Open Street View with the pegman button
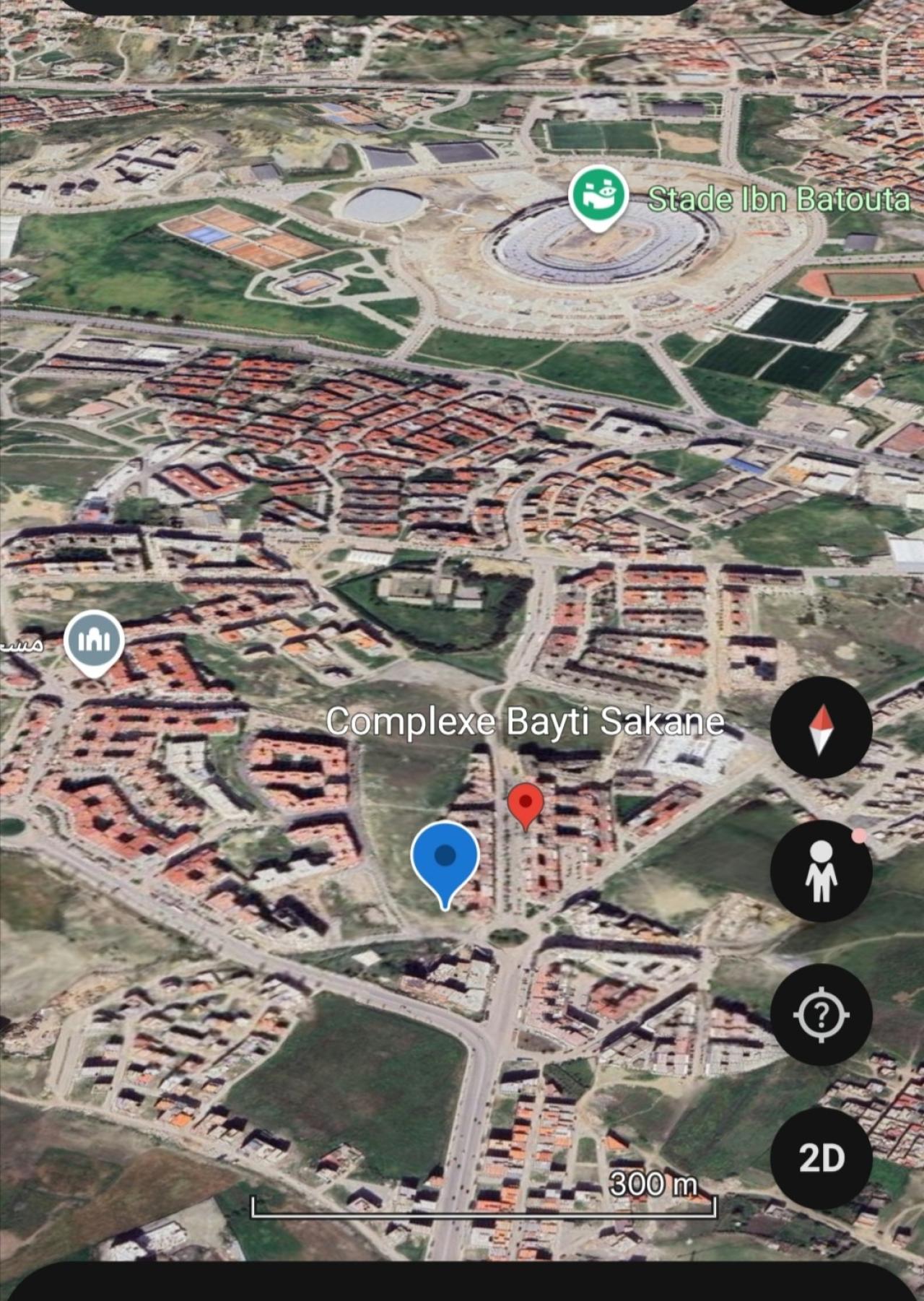The image size is (924, 1301). pos(821,871)
